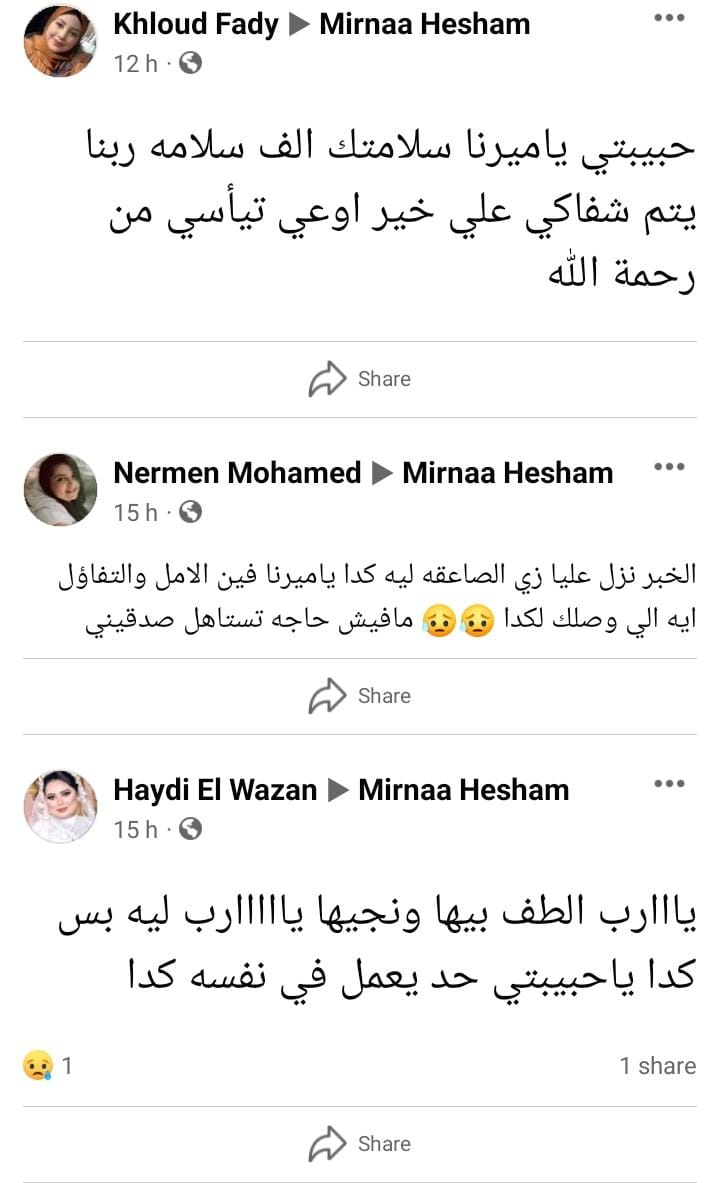Open the overflow menu on Haydi El Wazan's post
This screenshot has height=1183, width=720.
pyautogui.click(x=668, y=785)
